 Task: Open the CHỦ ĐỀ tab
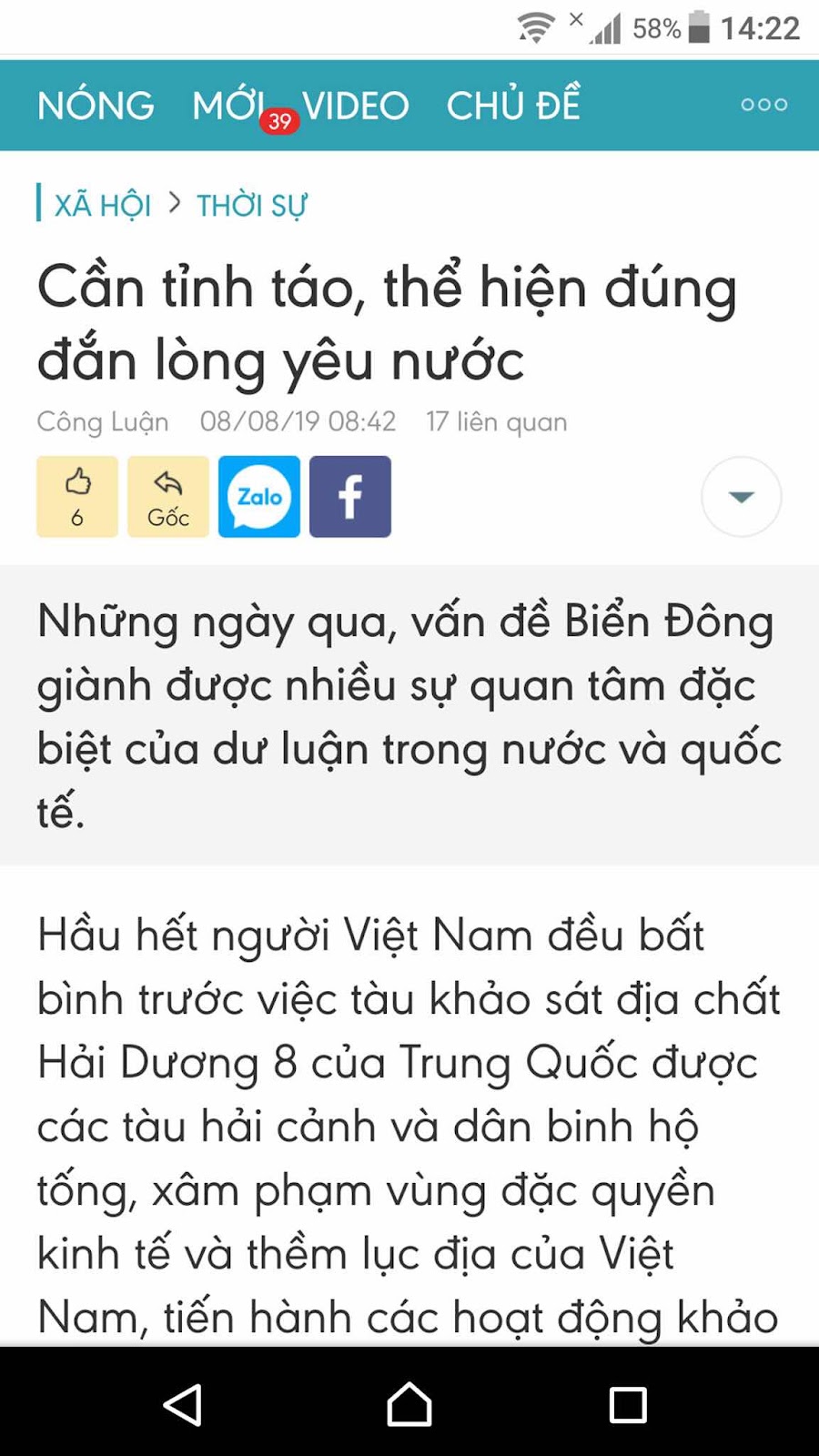(x=513, y=106)
